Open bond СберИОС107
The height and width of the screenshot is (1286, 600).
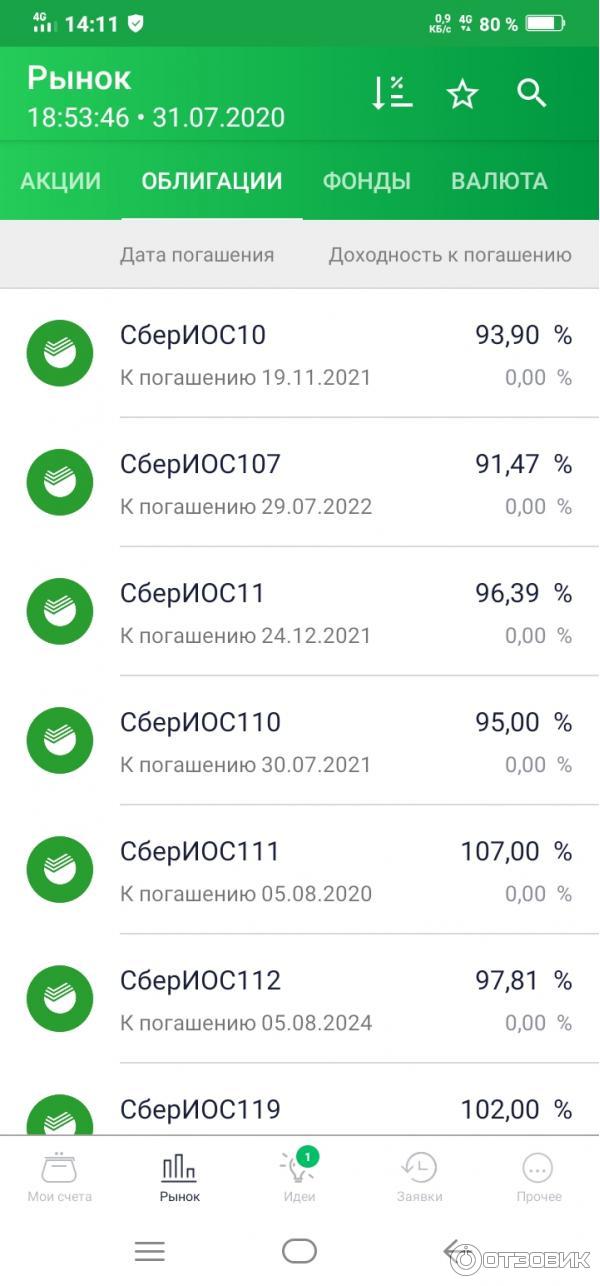300,482
